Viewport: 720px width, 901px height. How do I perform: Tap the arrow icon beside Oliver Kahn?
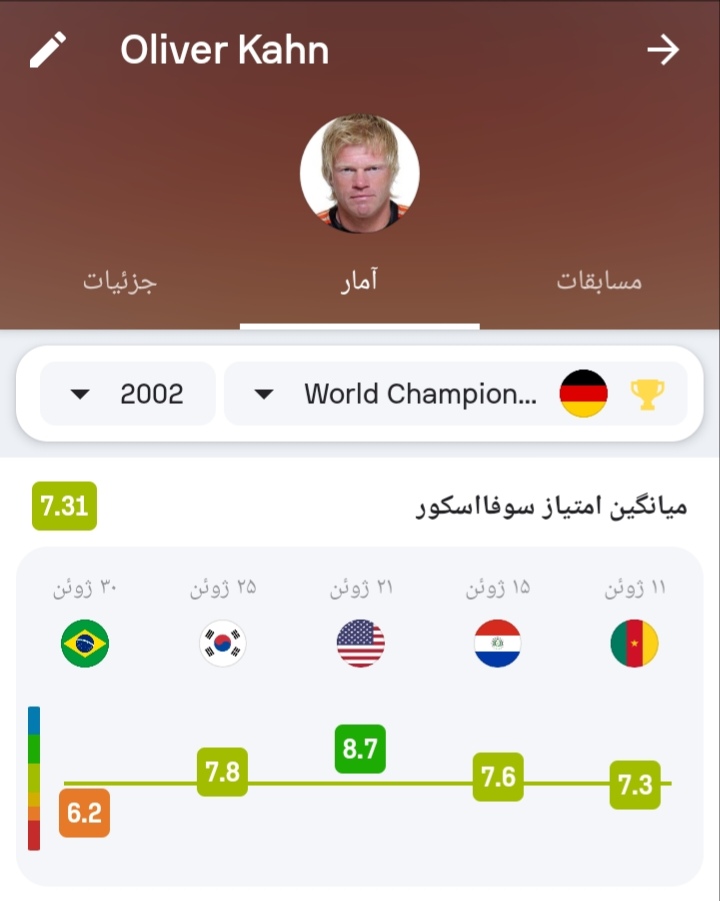tap(663, 50)
